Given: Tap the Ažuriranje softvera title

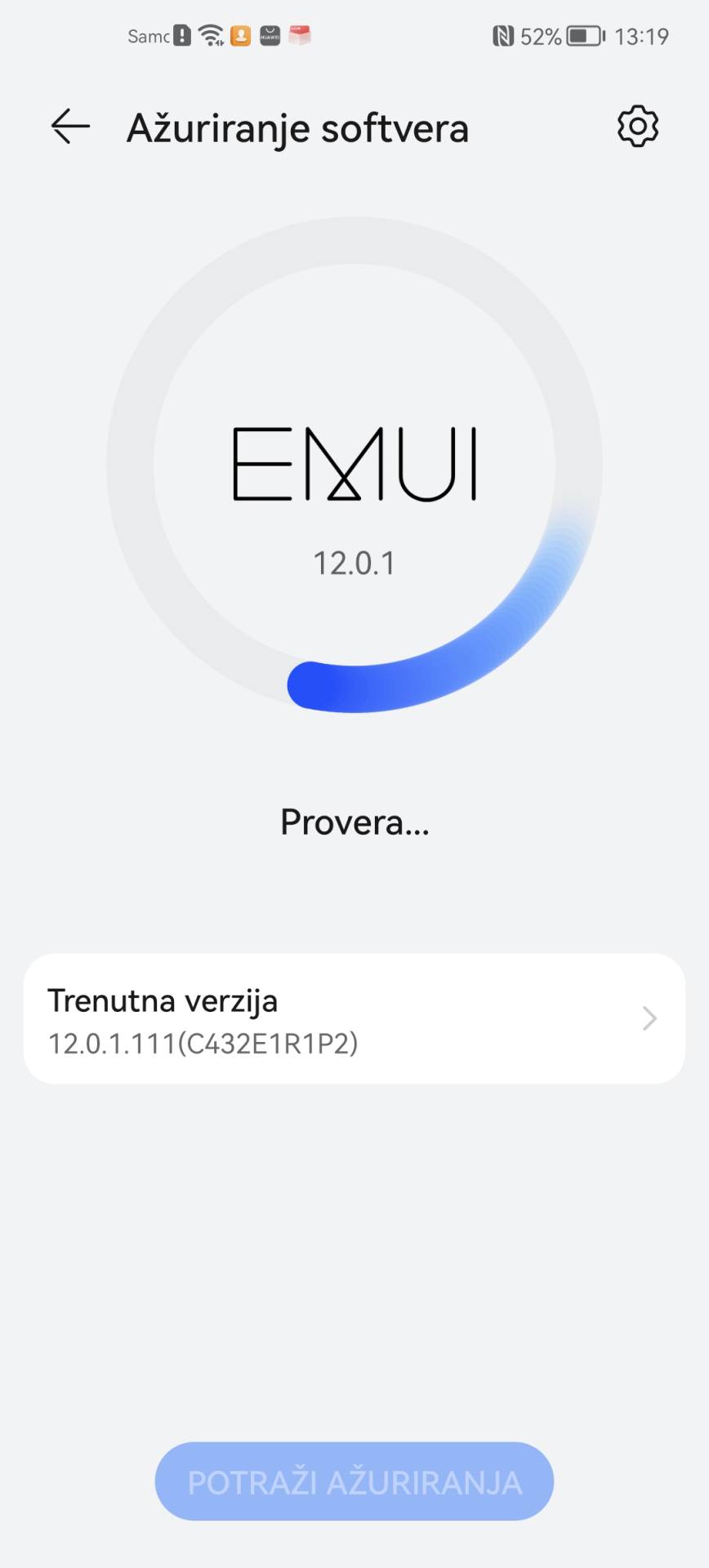Looking at the screenshot, I should (297, 127).
